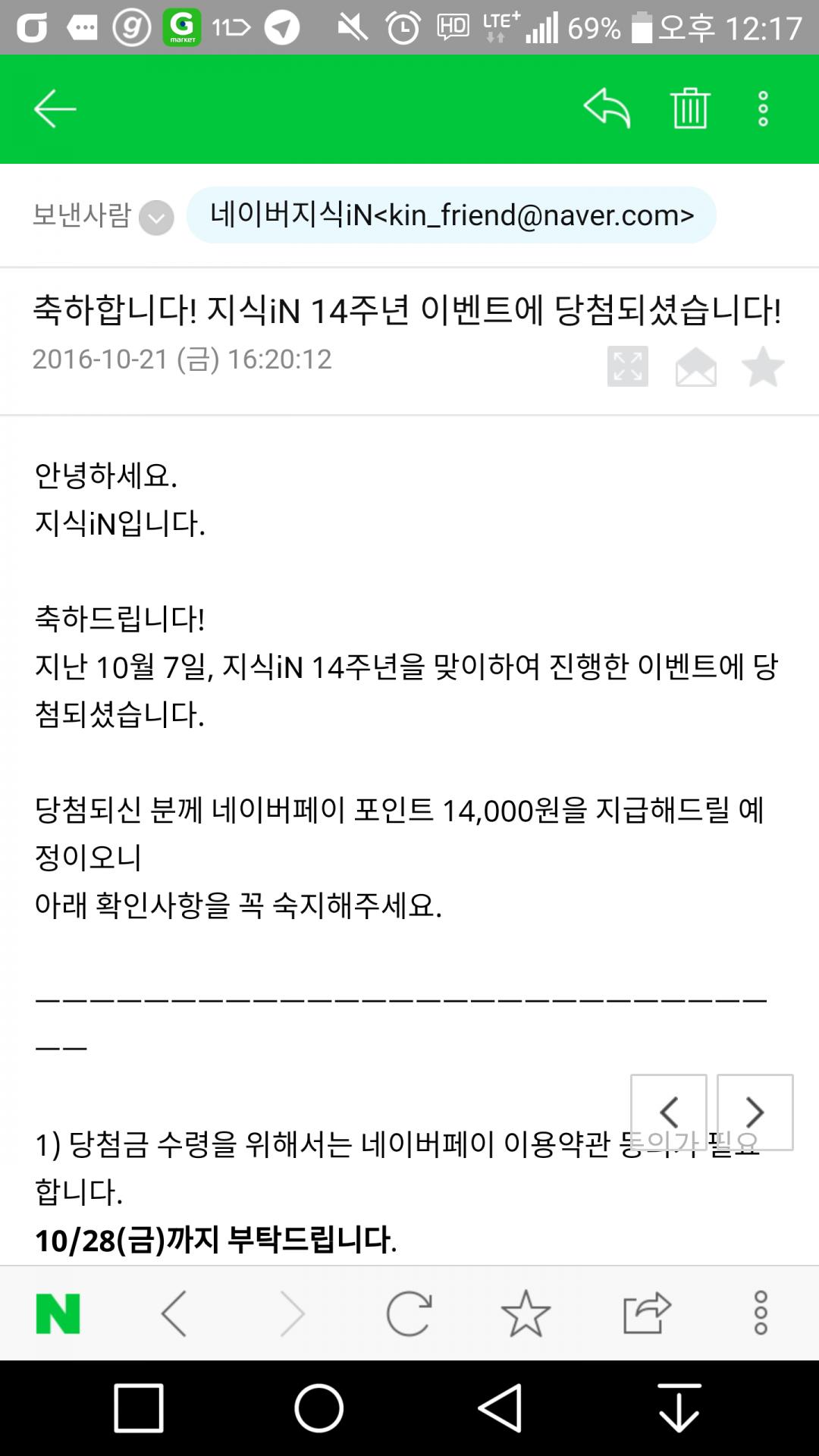Reload the page
819x1456 pixels.
[409, 1313]
